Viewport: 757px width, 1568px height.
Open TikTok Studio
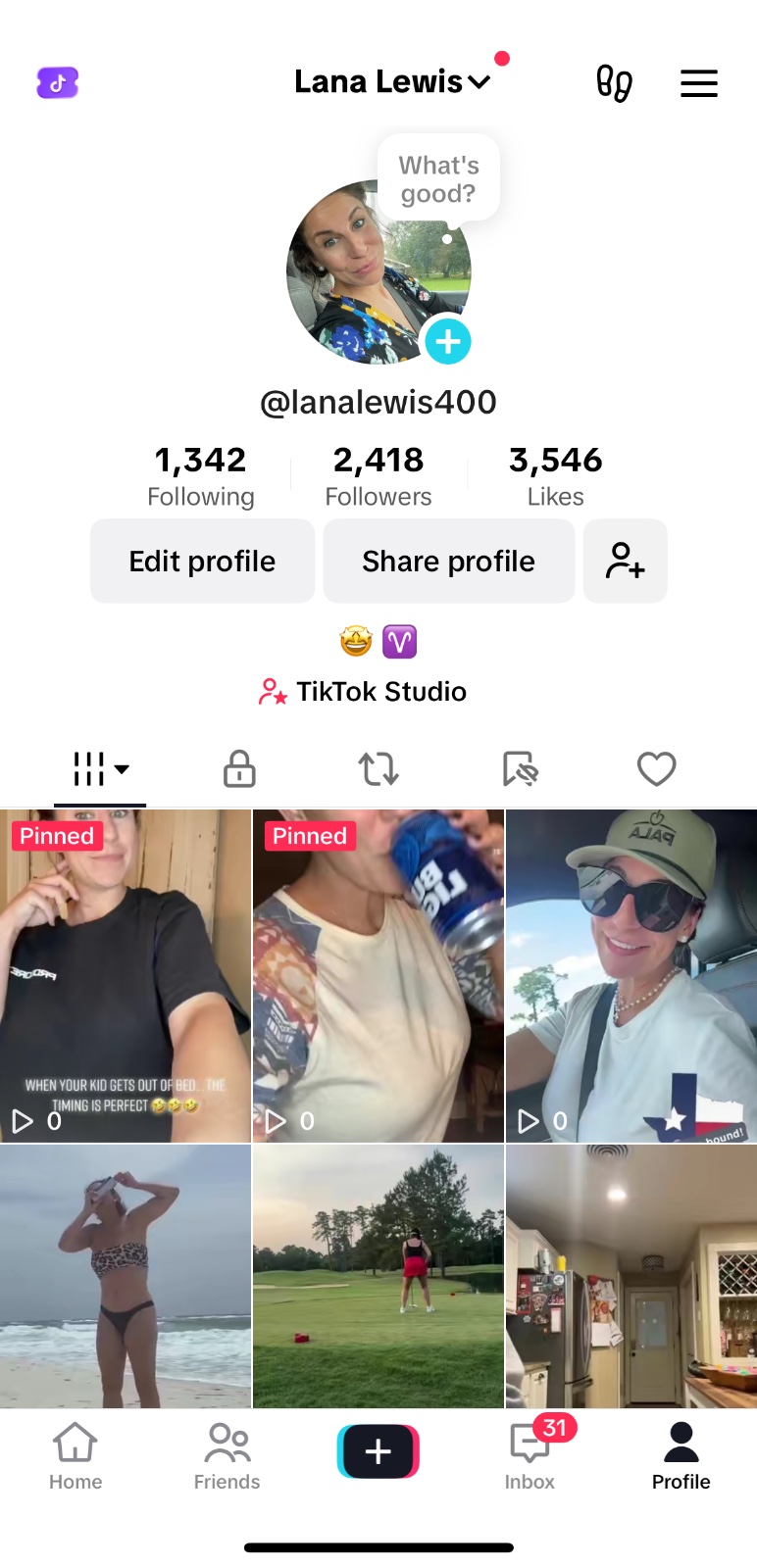[x=363, y=692]
